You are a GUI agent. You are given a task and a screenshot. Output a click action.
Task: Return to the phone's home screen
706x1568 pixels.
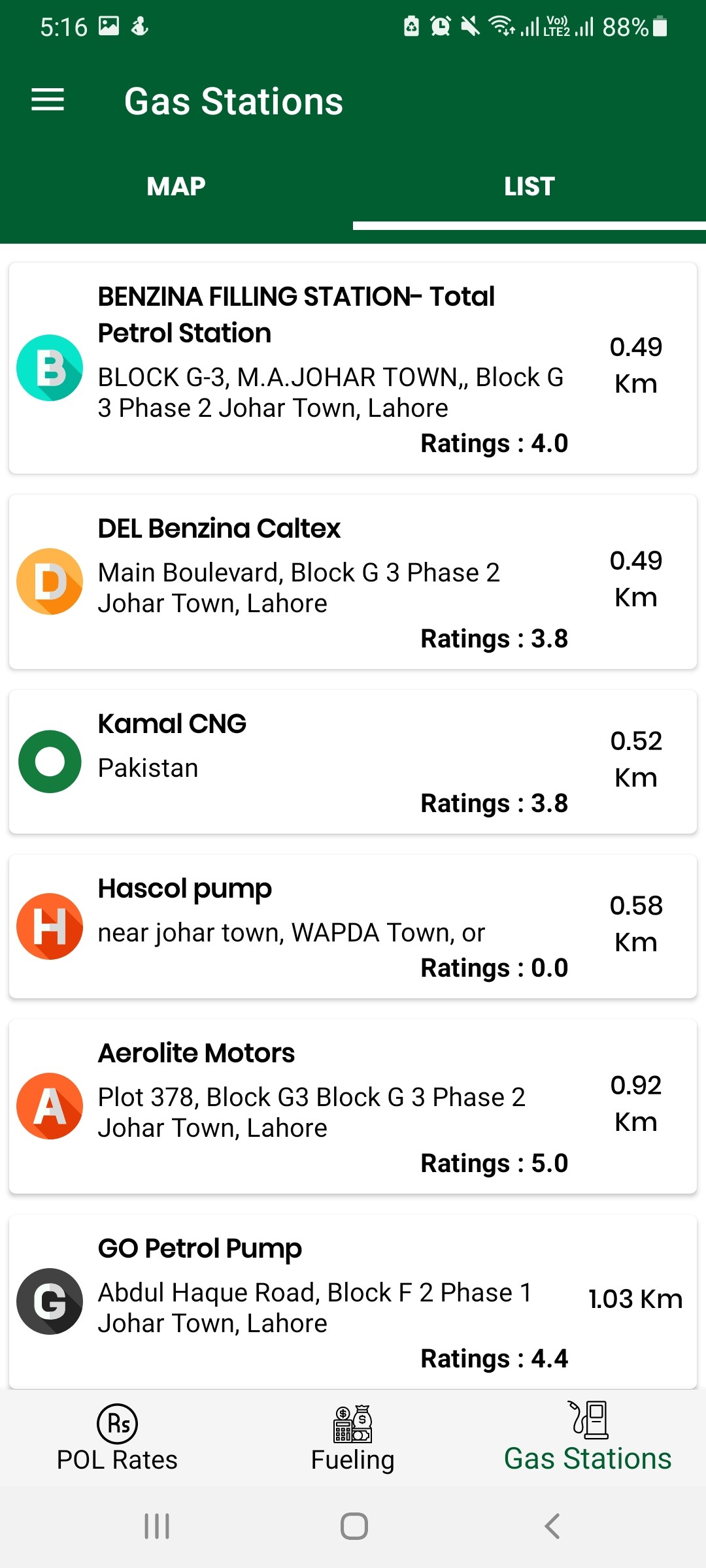click(354, 1526)
